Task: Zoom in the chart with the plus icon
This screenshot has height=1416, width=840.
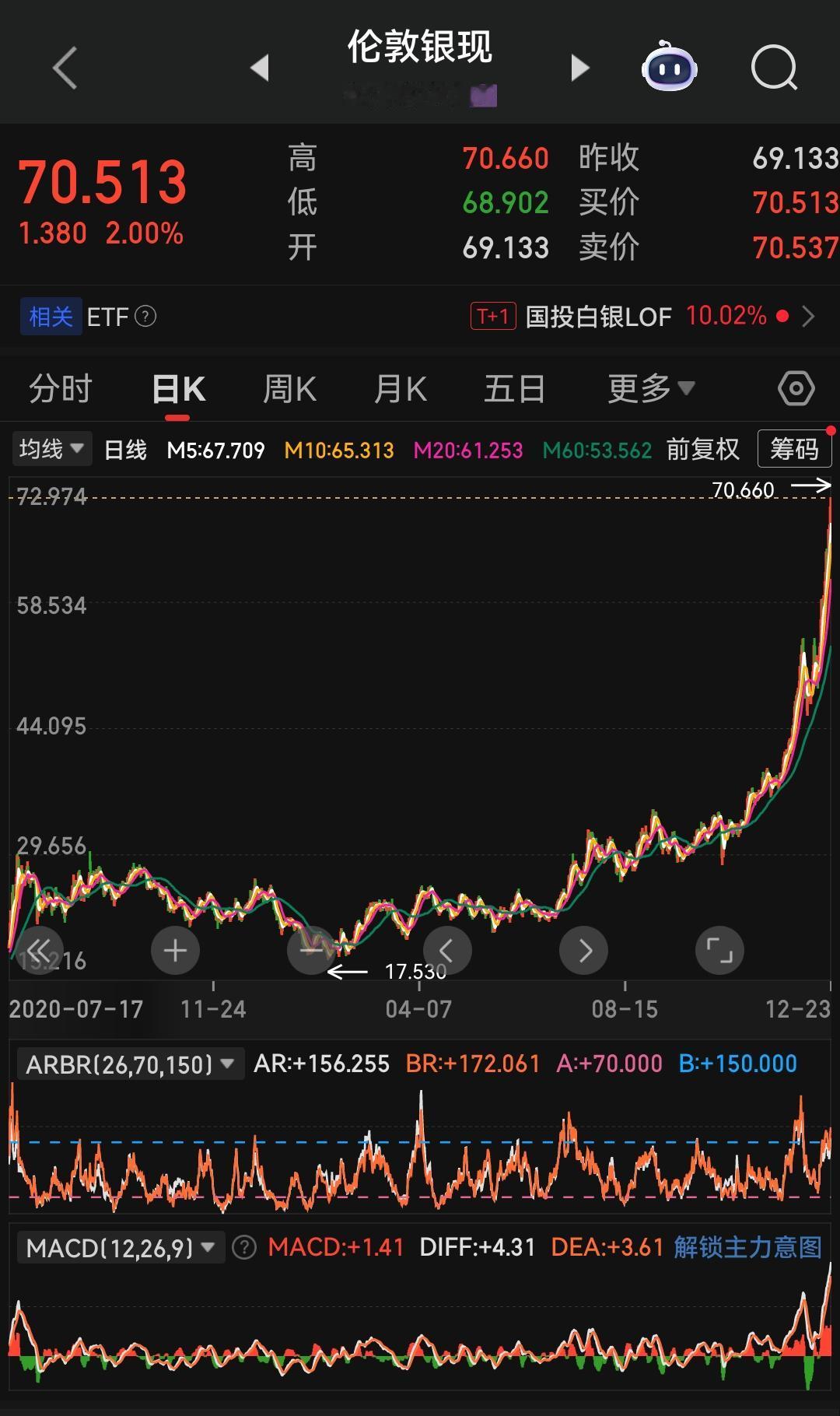Action: [x=175, y=949]
